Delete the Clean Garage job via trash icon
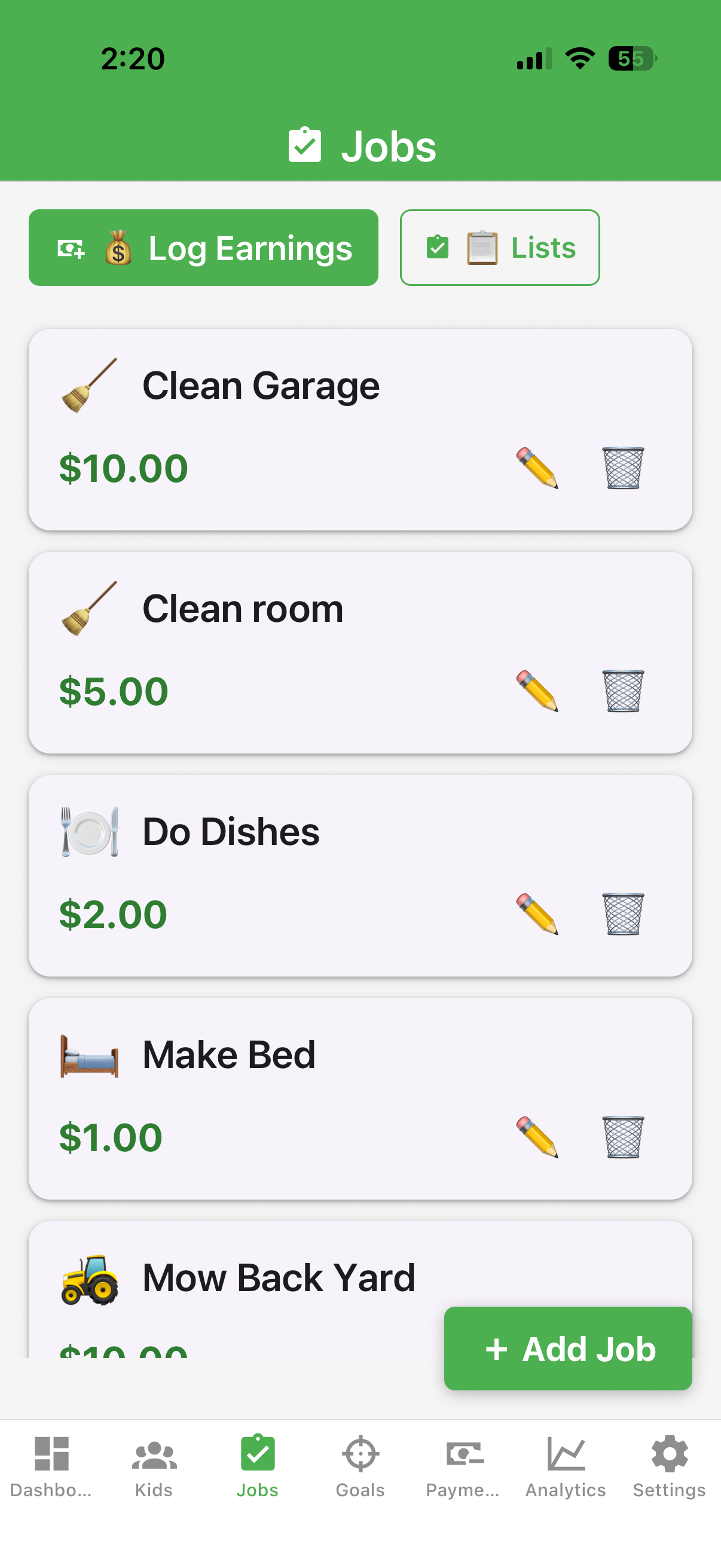The height and width of the screenshot is (1568, 721). coord(623,468)
